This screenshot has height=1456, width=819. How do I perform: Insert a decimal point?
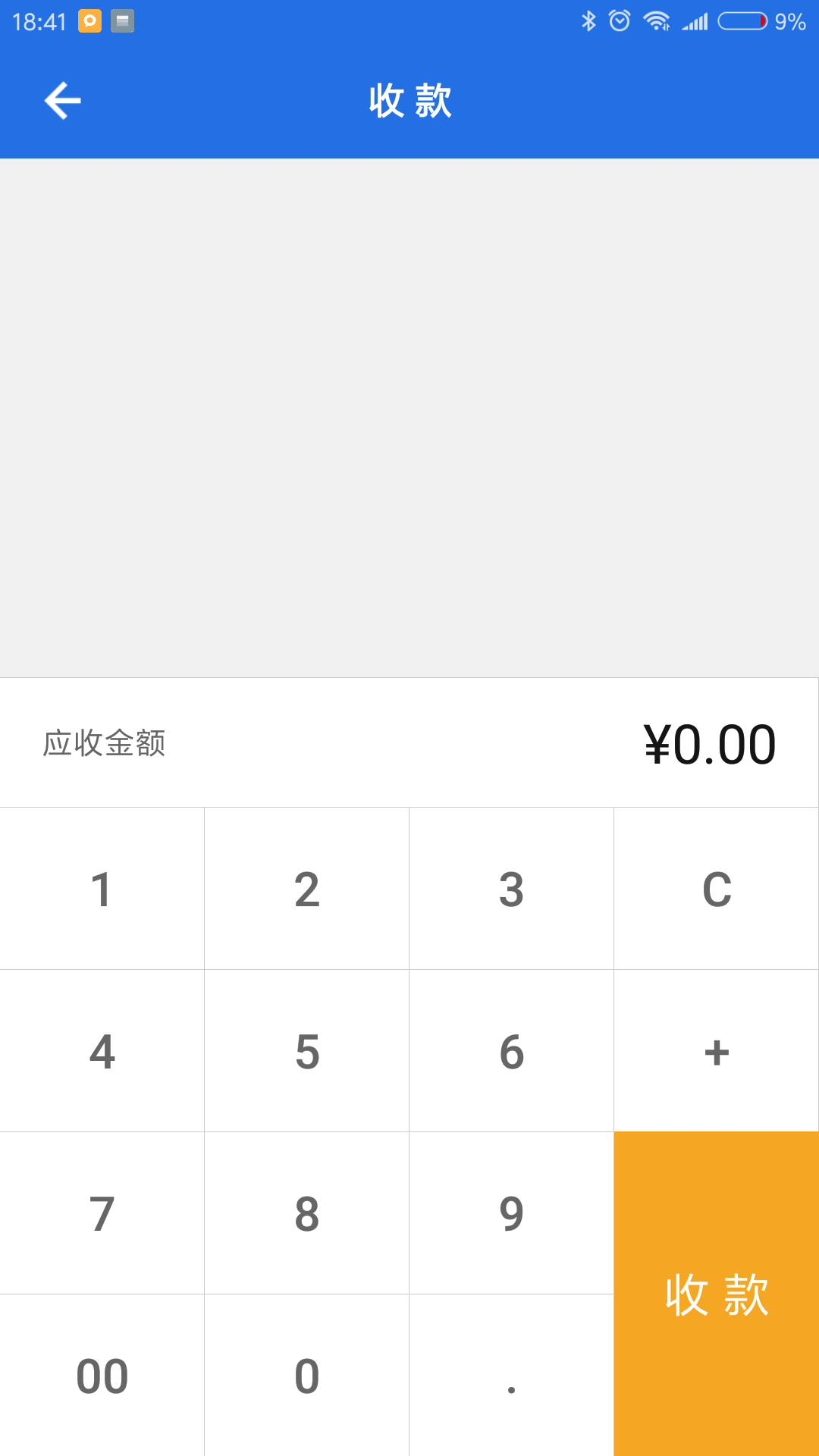[x=511, y=1376]
